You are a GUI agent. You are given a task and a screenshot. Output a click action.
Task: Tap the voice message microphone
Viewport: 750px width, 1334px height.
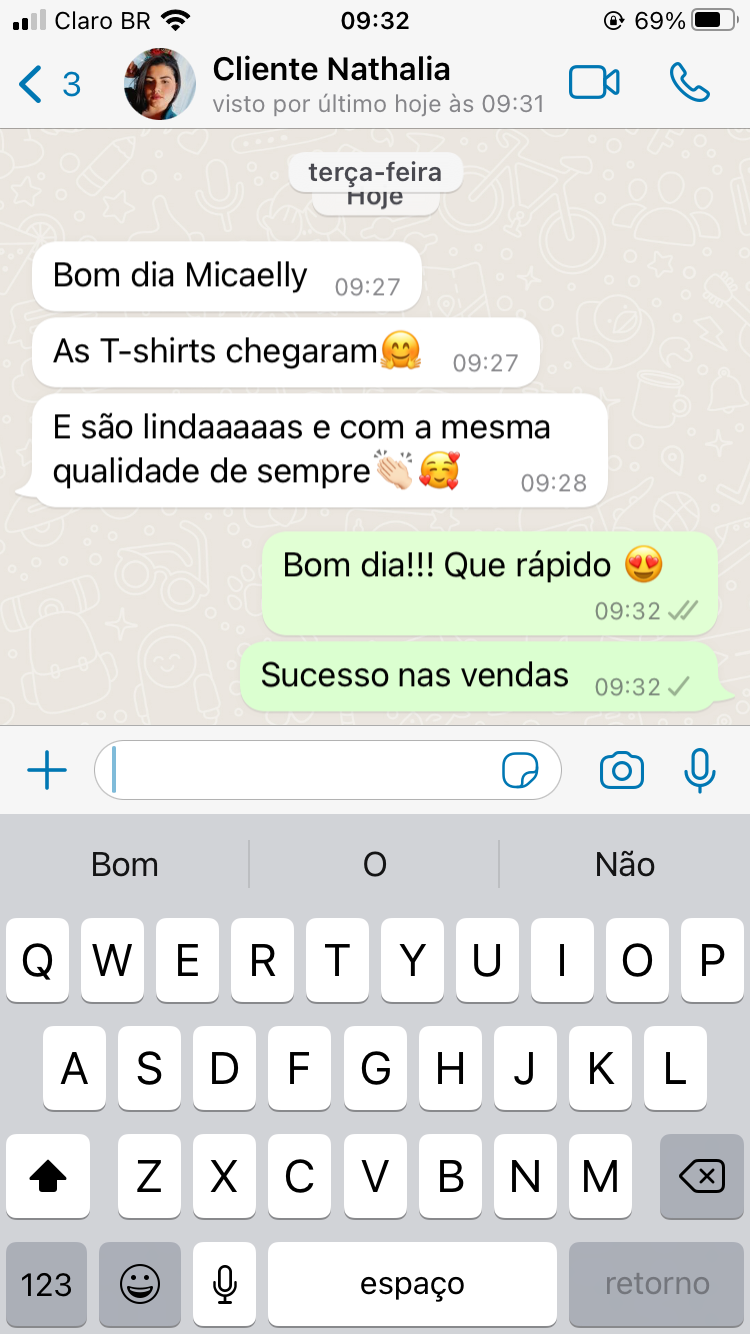(x=699, y=771)
